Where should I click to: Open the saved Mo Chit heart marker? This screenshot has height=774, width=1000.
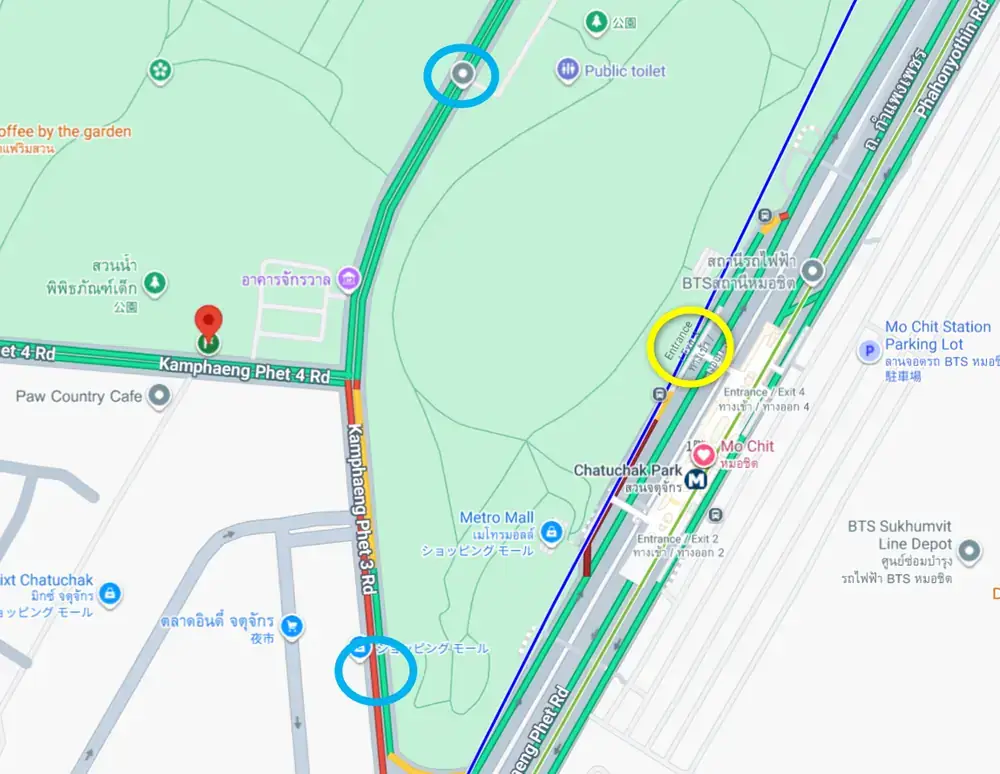[703, 455]
